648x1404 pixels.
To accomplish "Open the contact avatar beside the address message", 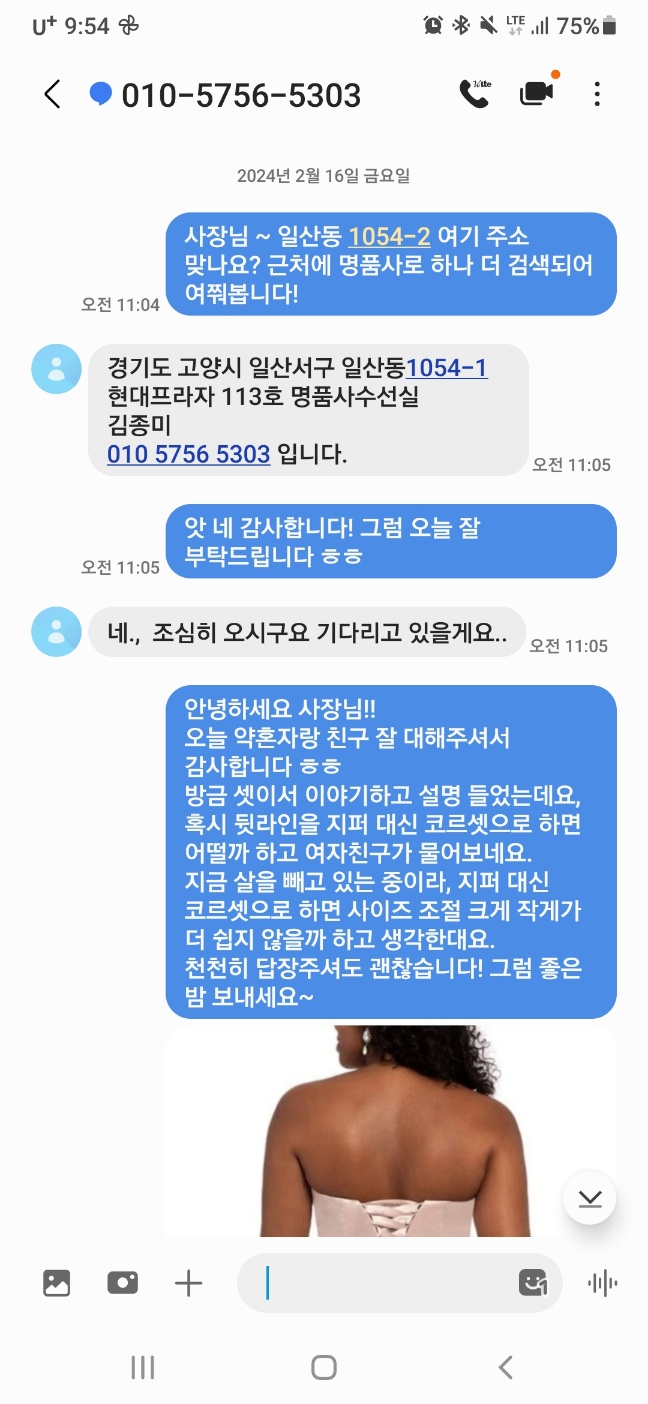I will [56, 369].
